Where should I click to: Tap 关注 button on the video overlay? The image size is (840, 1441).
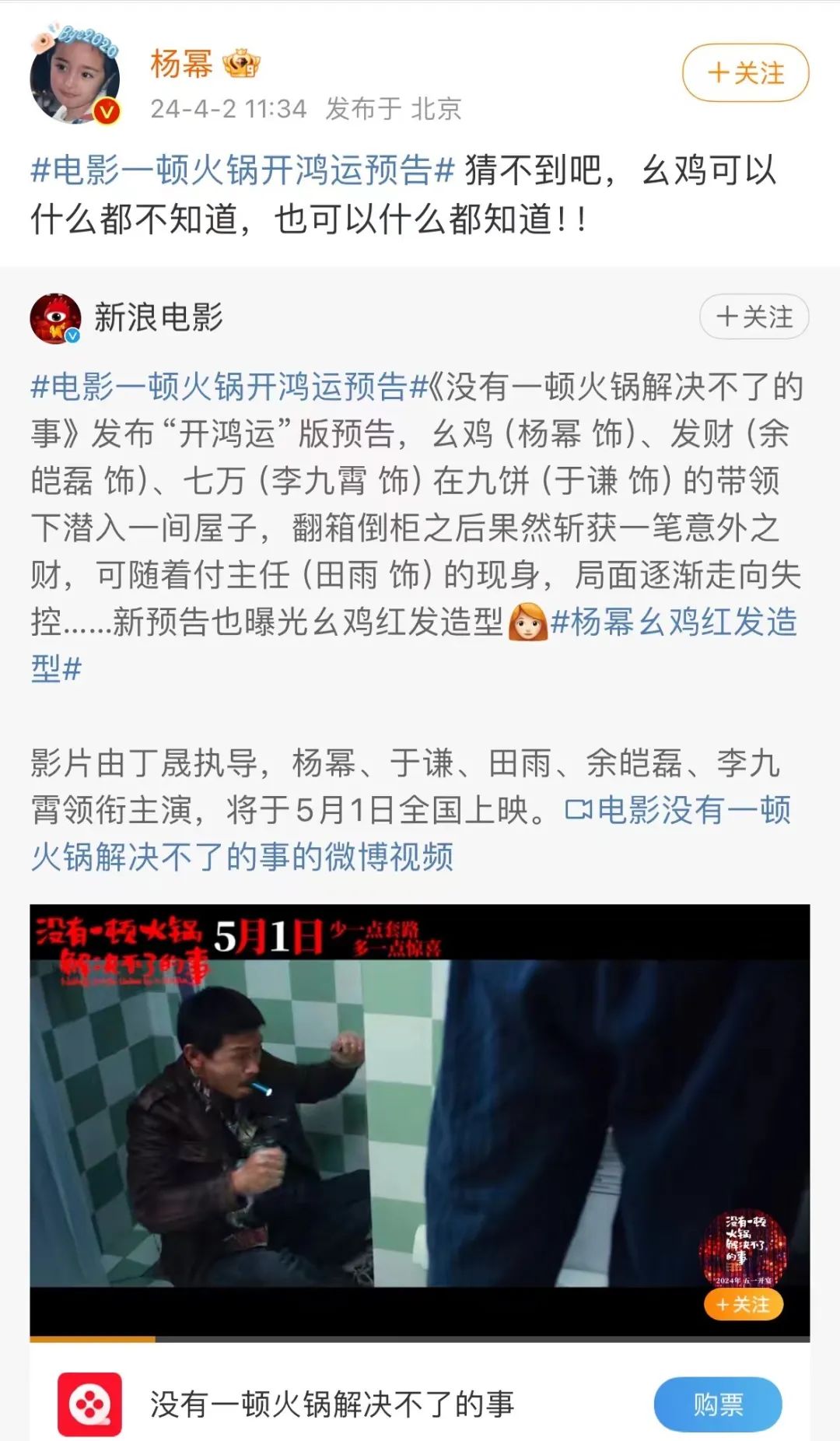(x=743, y=1304)
